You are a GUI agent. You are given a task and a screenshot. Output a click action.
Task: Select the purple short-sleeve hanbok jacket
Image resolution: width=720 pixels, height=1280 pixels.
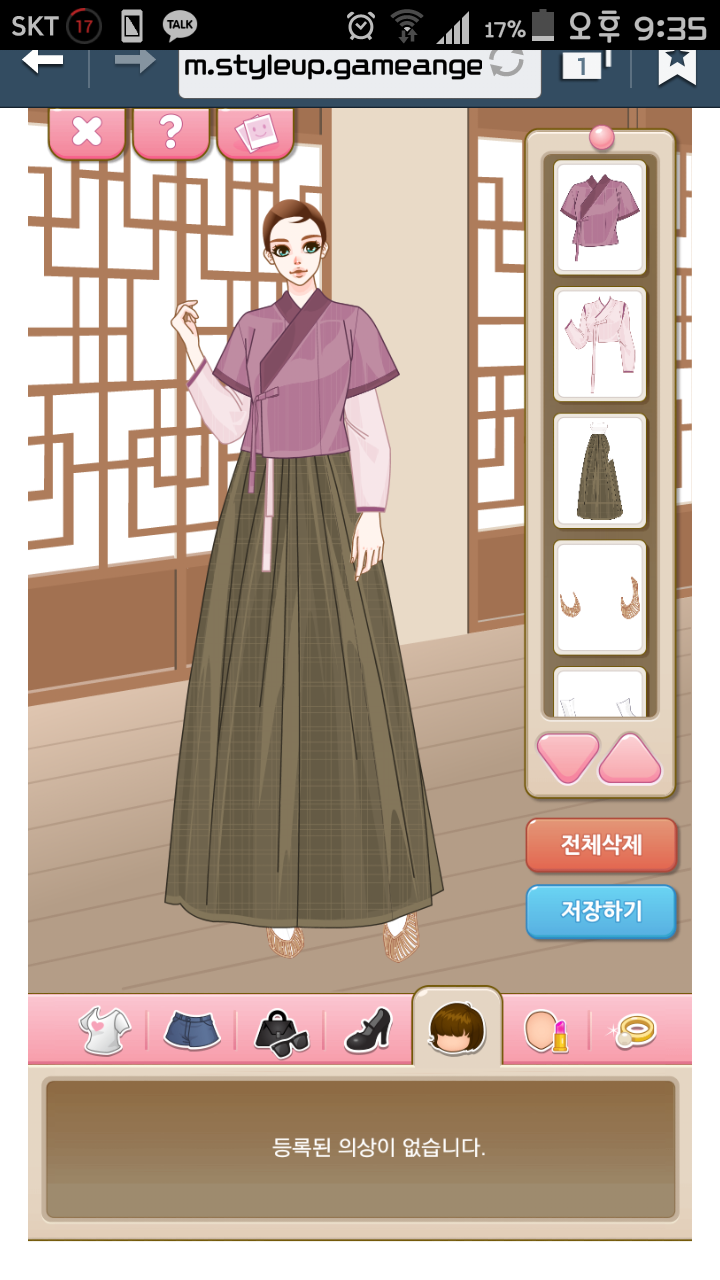600,216
